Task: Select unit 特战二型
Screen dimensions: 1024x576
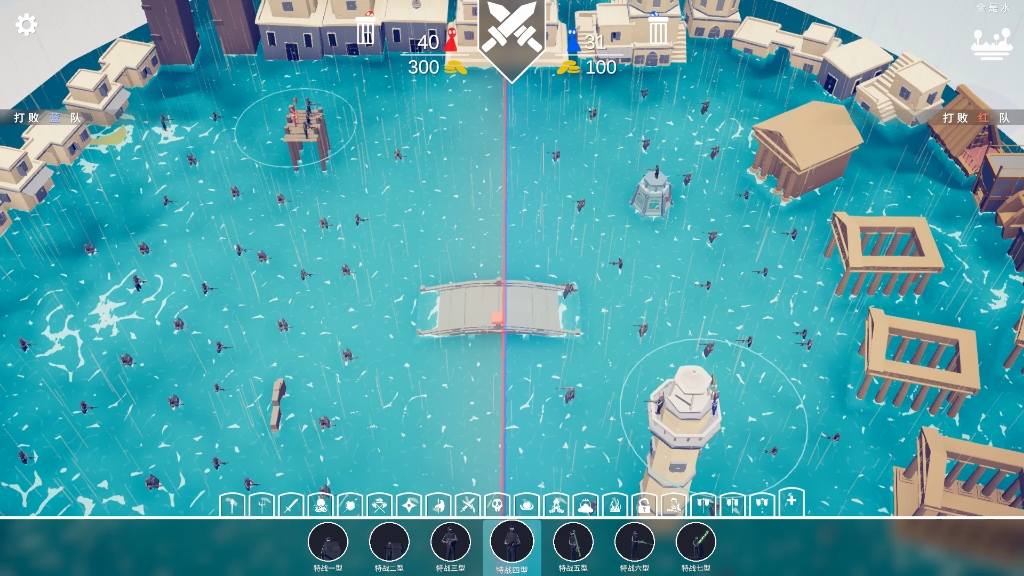Action: [x=389, y=542]
